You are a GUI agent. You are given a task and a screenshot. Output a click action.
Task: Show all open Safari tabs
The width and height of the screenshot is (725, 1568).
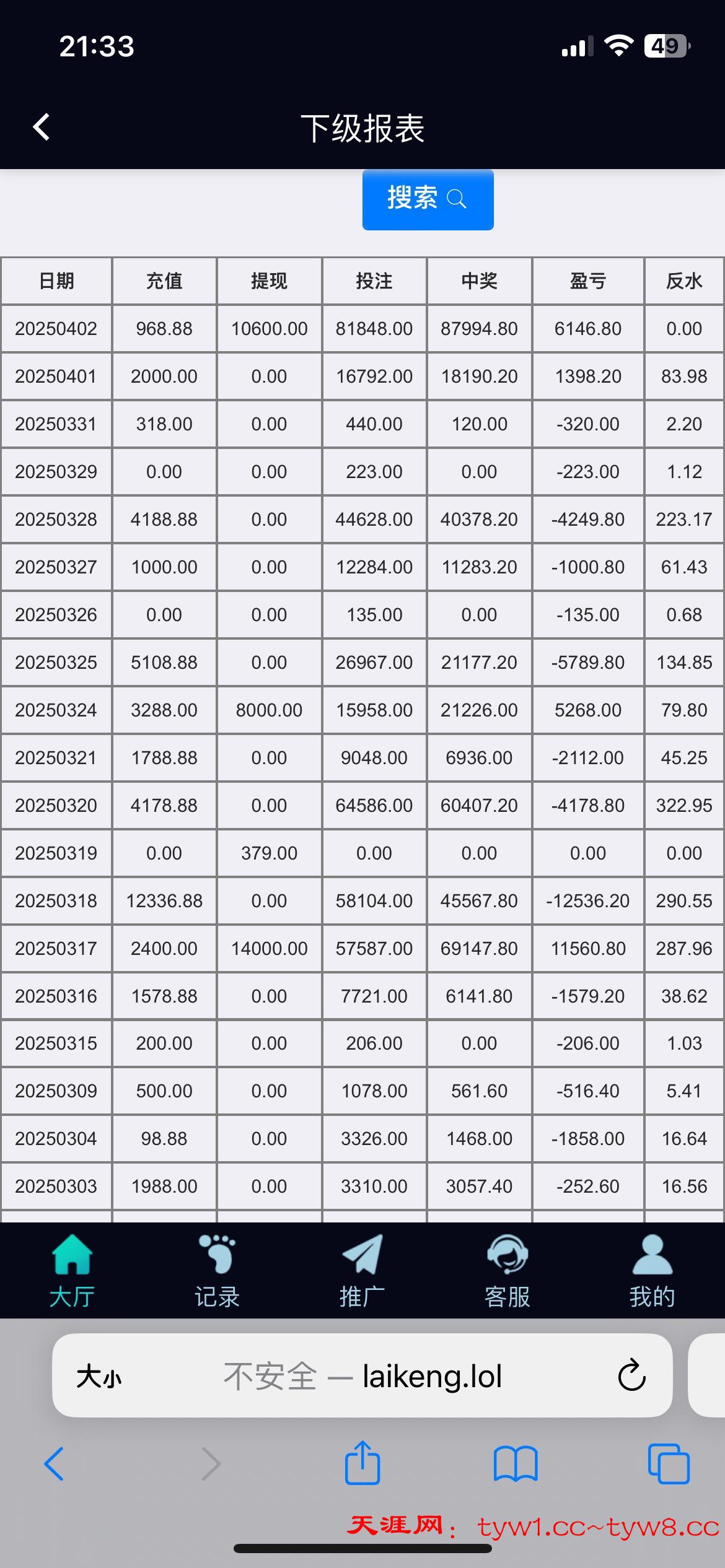tap(668, 1464)
